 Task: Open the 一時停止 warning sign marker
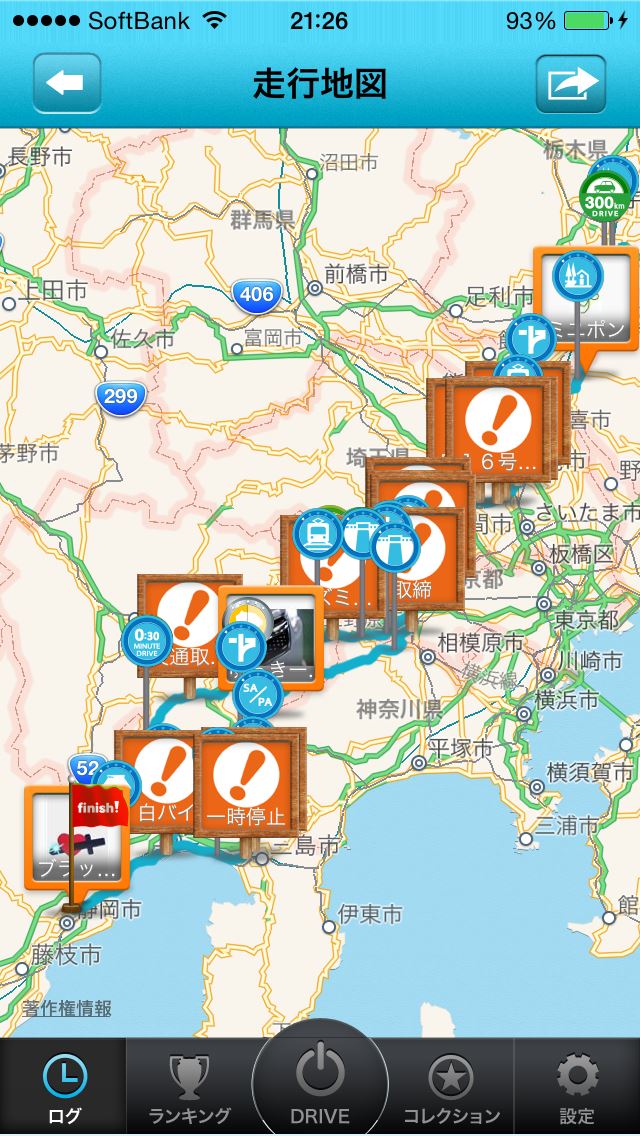click(246, 784)
